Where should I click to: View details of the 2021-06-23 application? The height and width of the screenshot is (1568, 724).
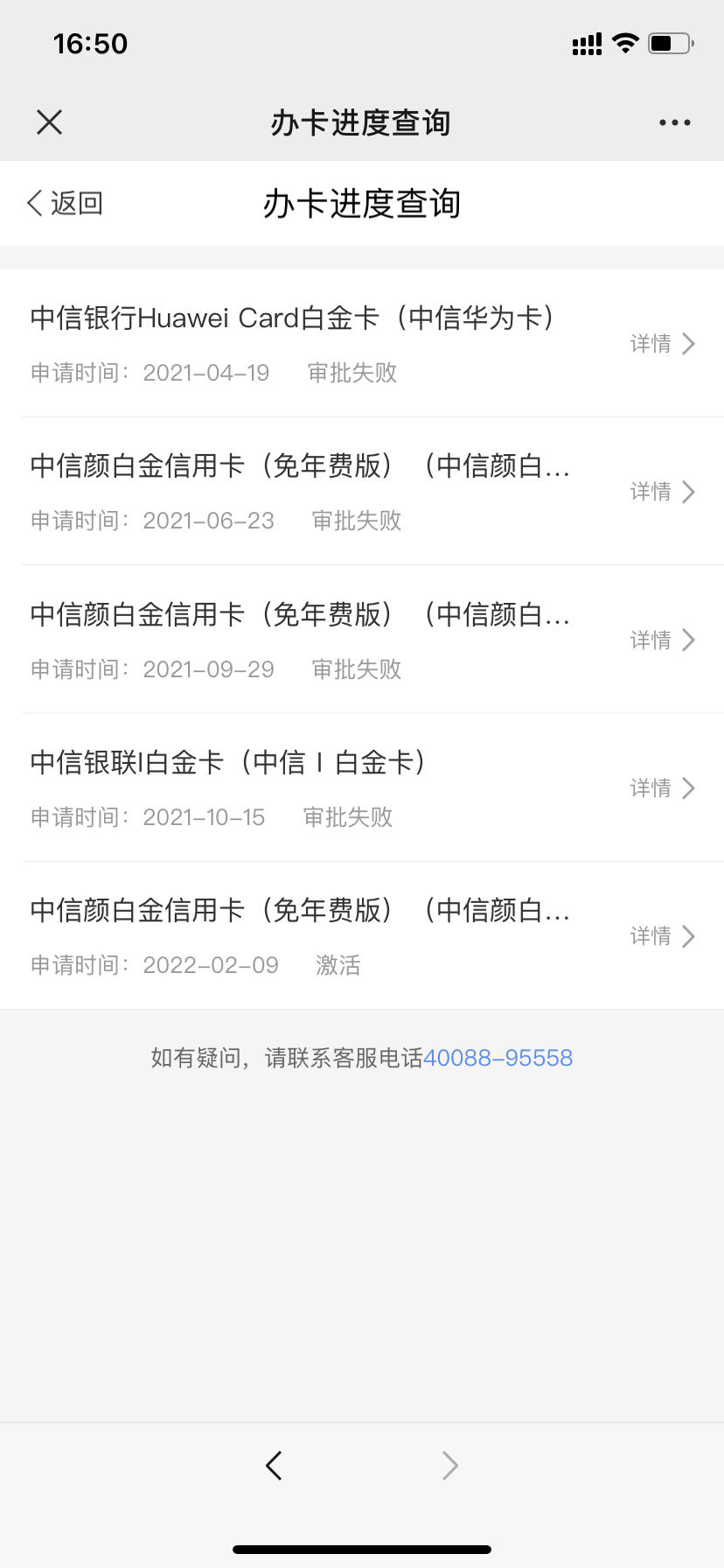point(662,491)
